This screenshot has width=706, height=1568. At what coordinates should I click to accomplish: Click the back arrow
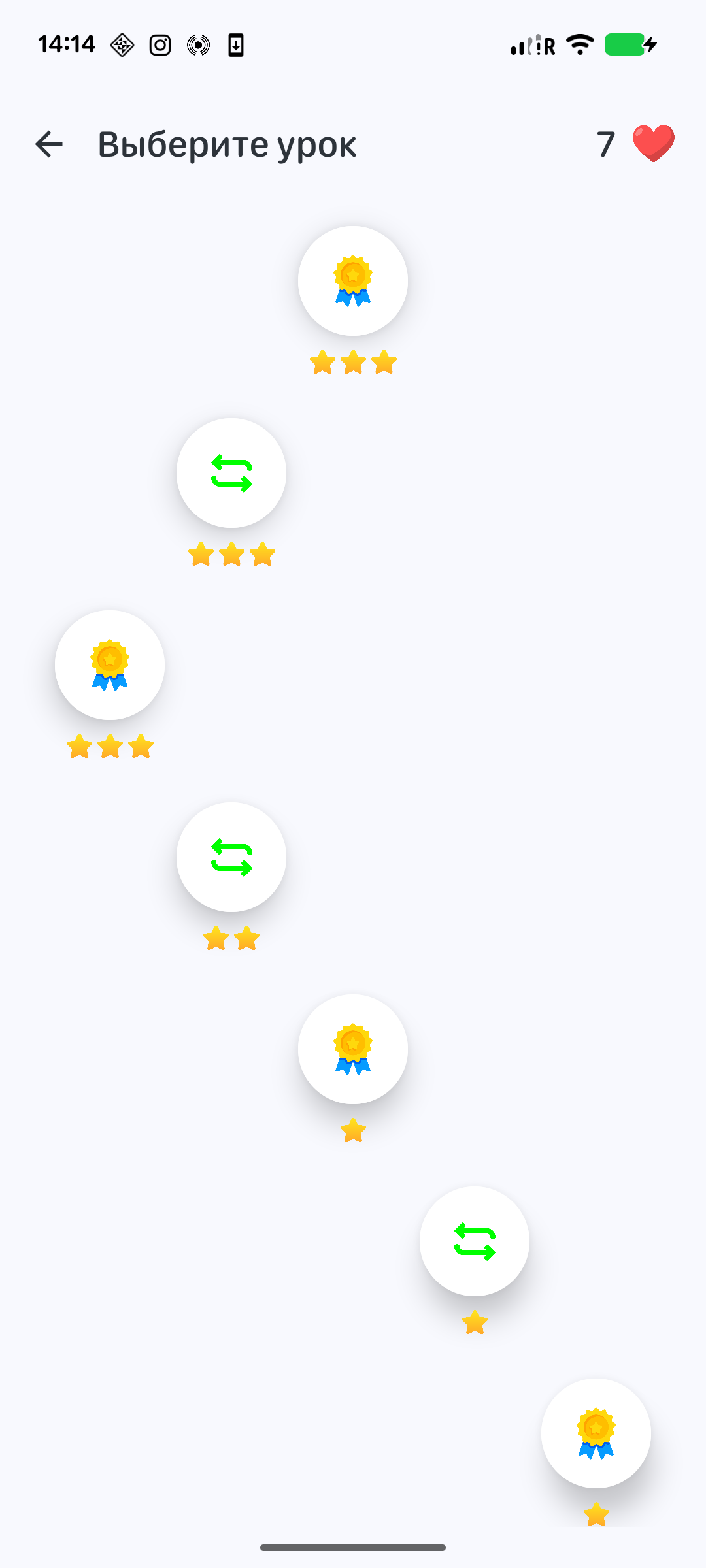(x=48, y=144)
